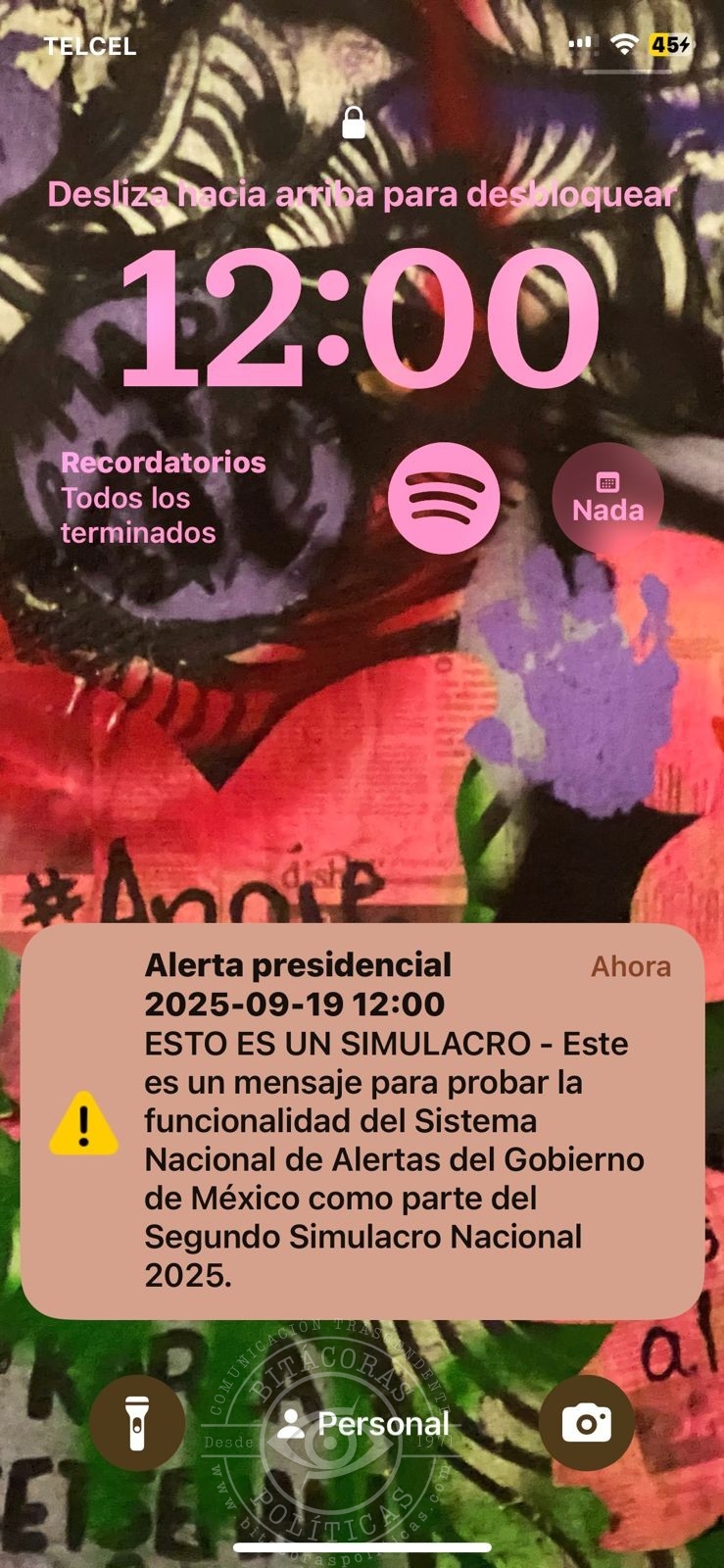Open the Spotify lock screen widget
This screenshot has width=724, height=1568.
pos(444,499)
